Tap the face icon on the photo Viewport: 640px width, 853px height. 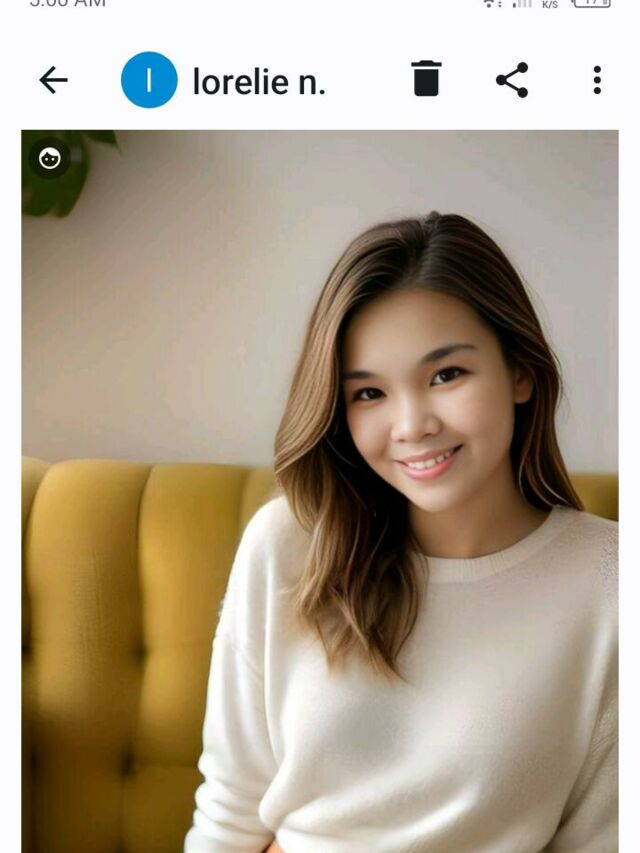(50, 158)
